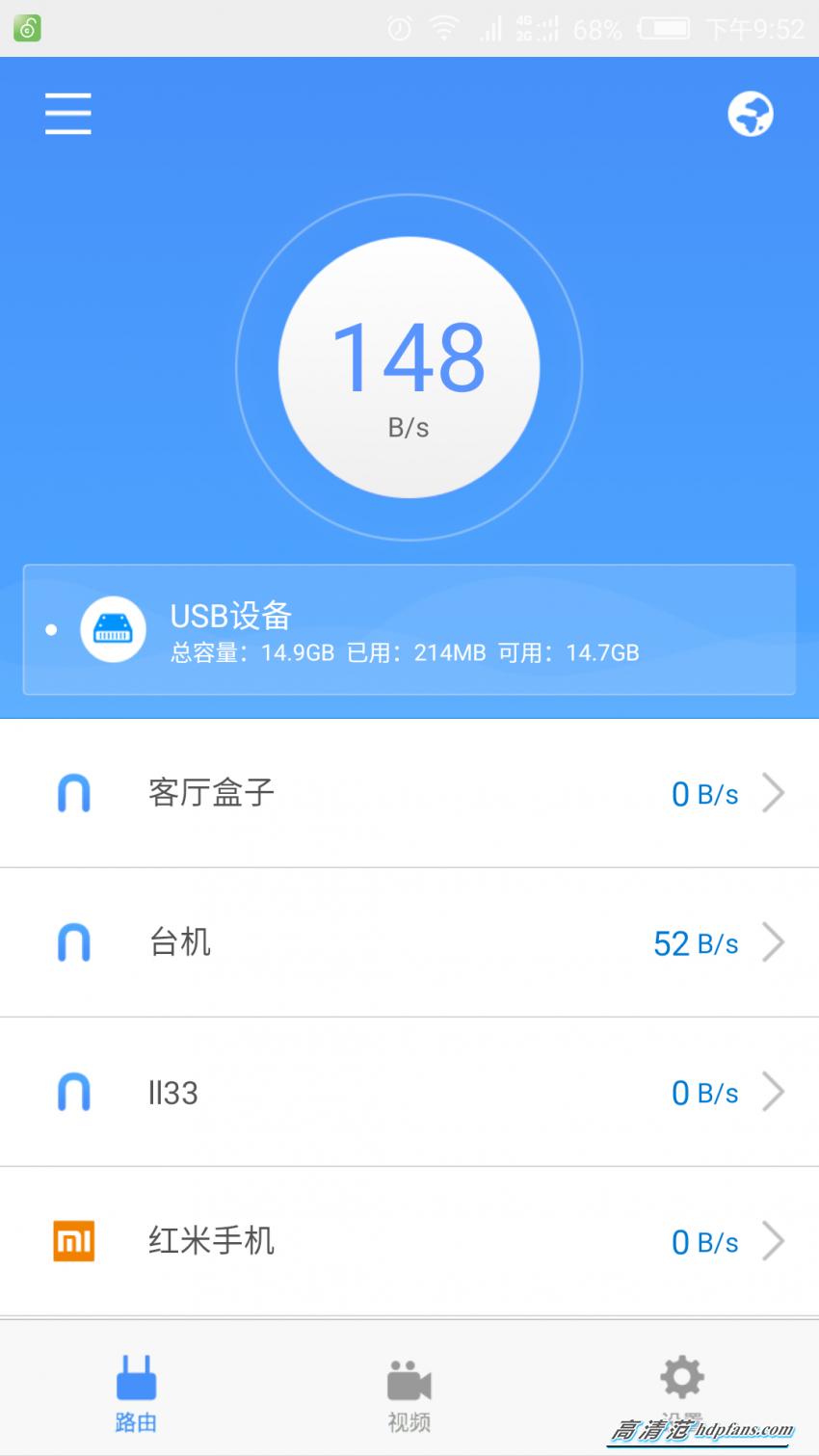Click the Mi logo for 红米手机
819x1456 pixels.
pos(73,1241)
